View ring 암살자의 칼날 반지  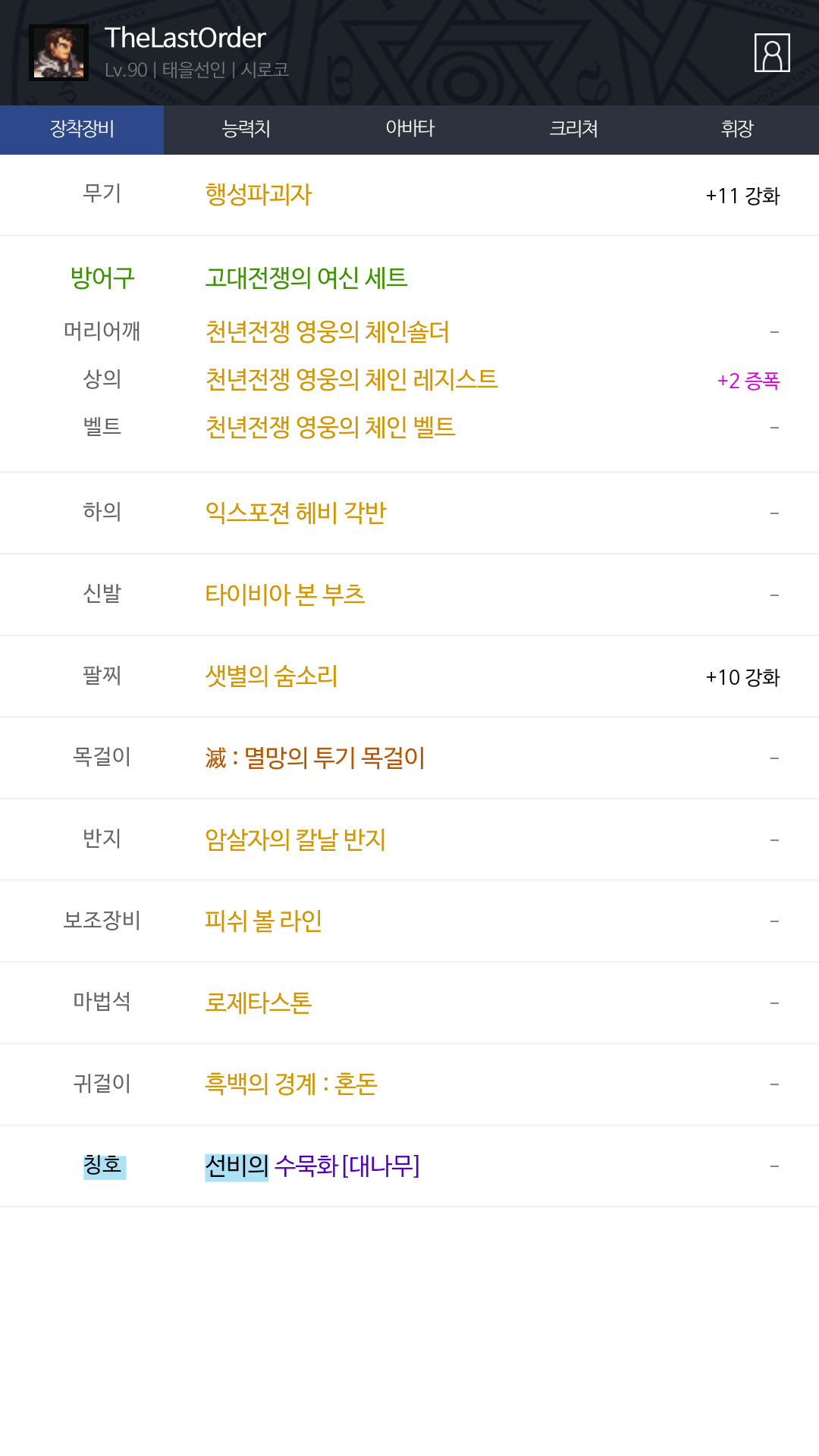(296, 840)
